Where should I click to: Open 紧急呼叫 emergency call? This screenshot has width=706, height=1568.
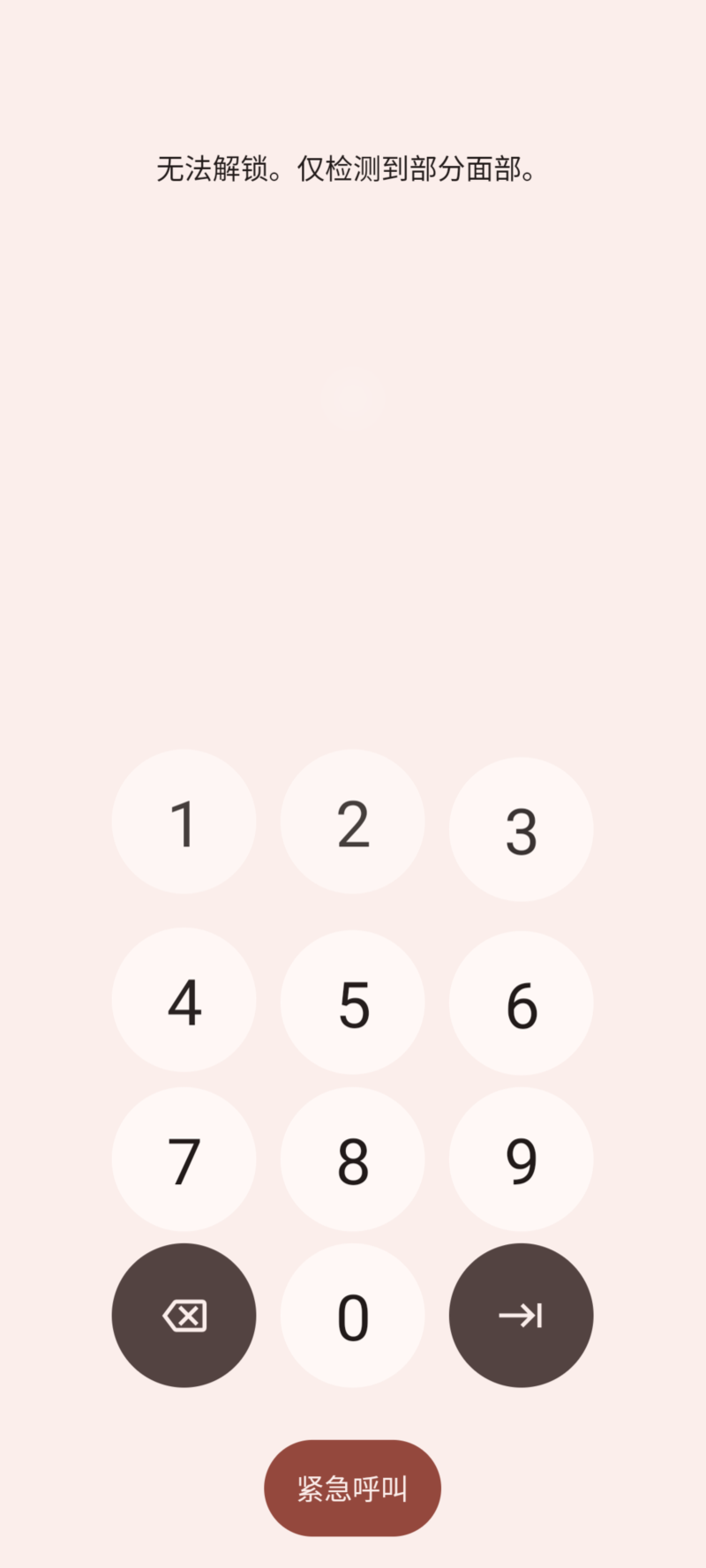352,1489
